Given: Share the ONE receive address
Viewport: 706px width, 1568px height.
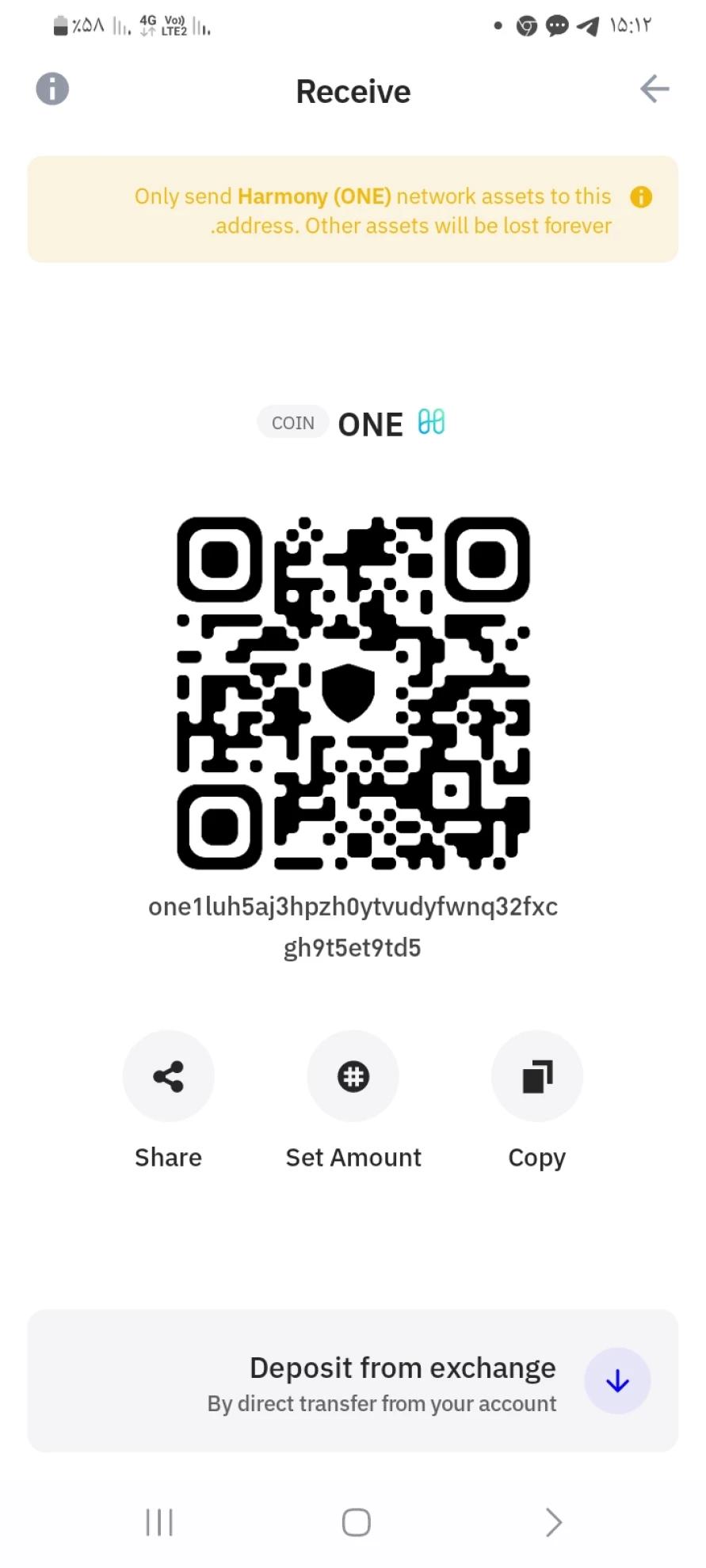Looking at the screenshot, I should tap(168, 1076).
